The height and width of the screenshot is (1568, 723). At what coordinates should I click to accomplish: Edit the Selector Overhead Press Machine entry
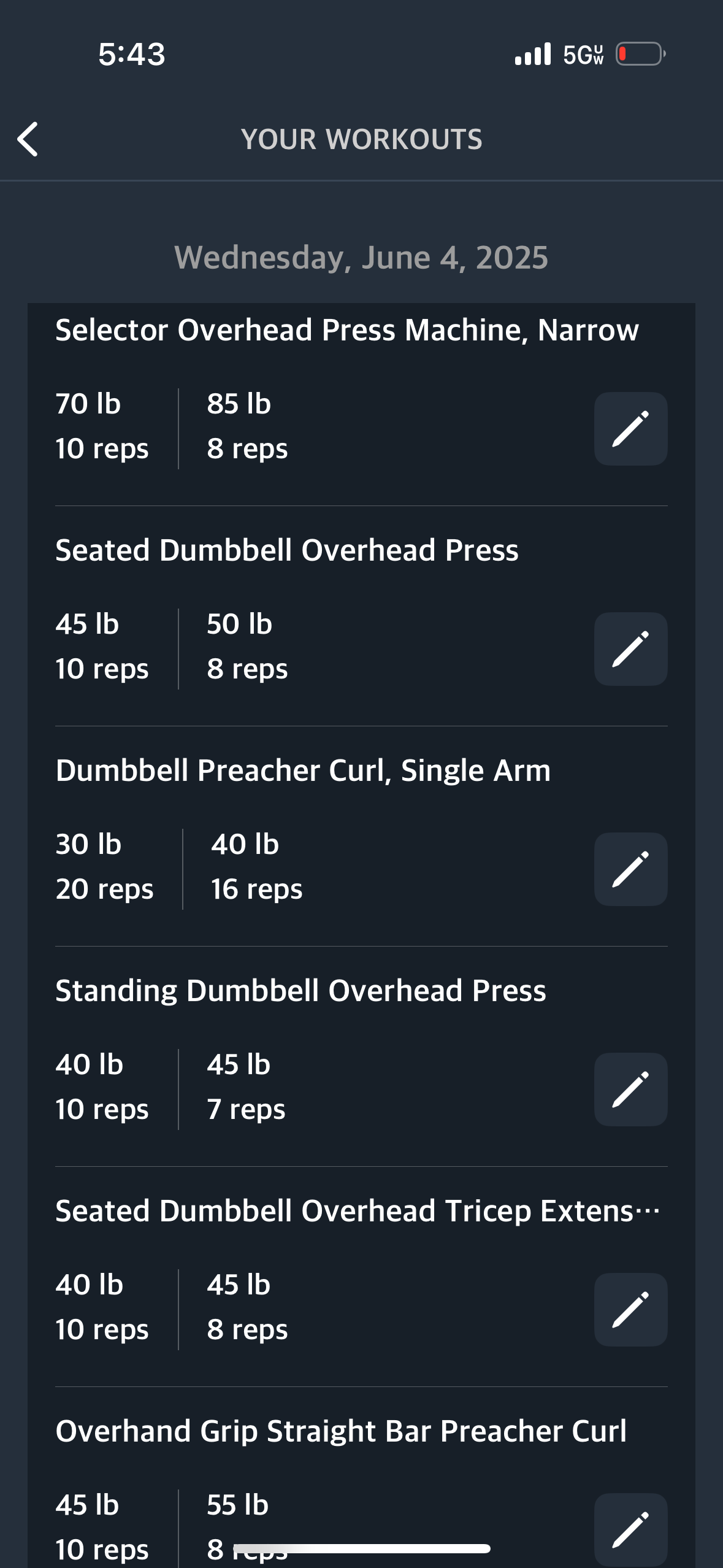[630, 429]
